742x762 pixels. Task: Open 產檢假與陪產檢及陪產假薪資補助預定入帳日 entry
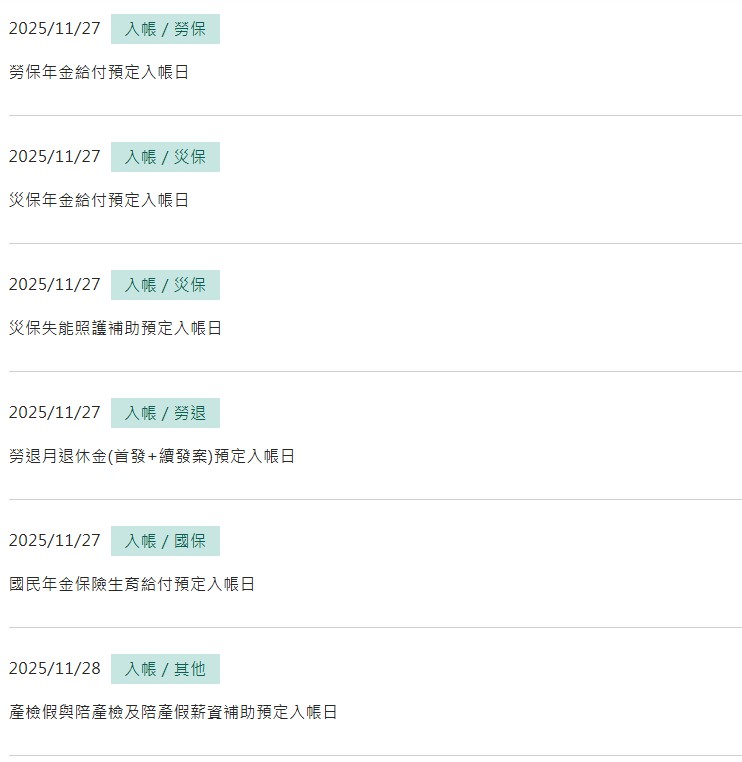pyautogui.click(x=173, y=713)
